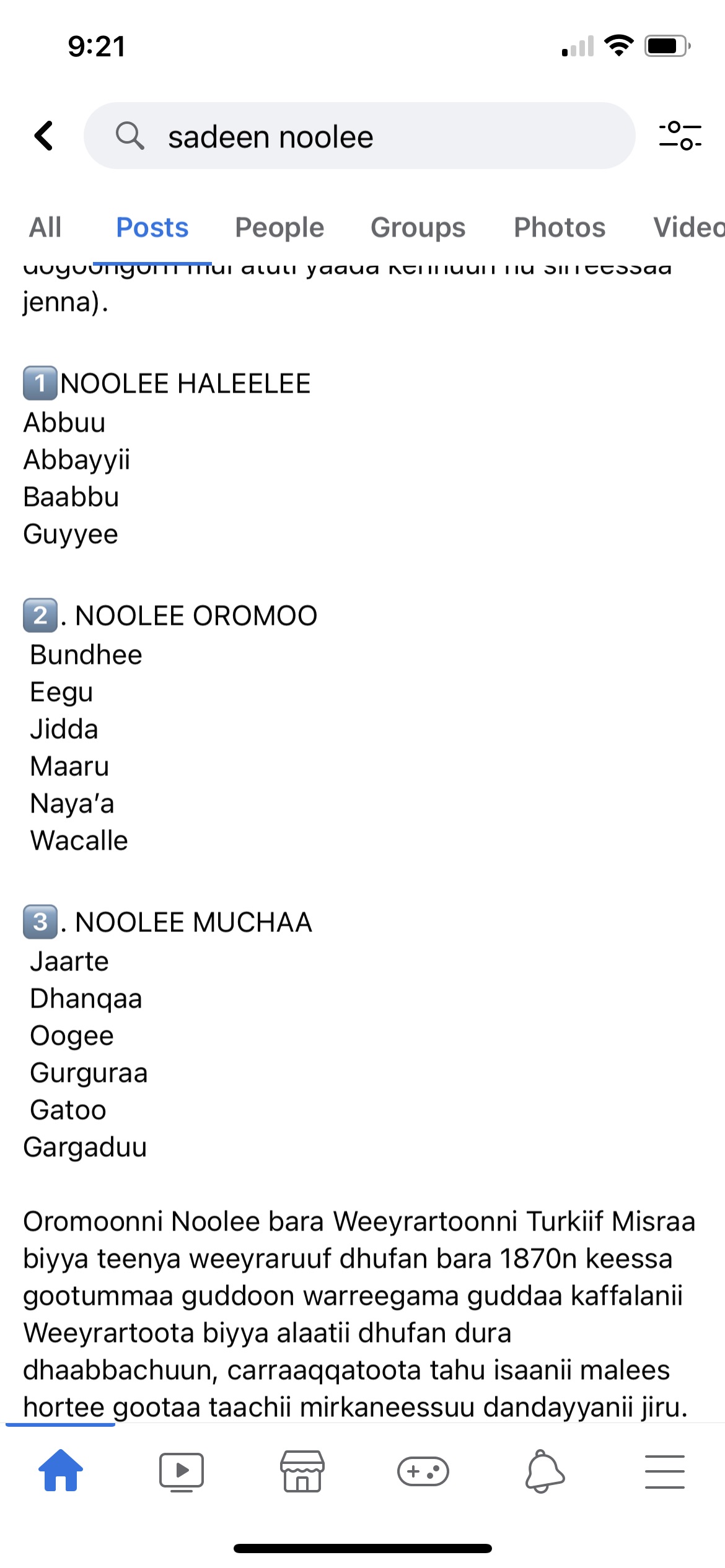Open the notifications bell
The width and height of the screenshot is (725, 1568).
click(544, 1471)
